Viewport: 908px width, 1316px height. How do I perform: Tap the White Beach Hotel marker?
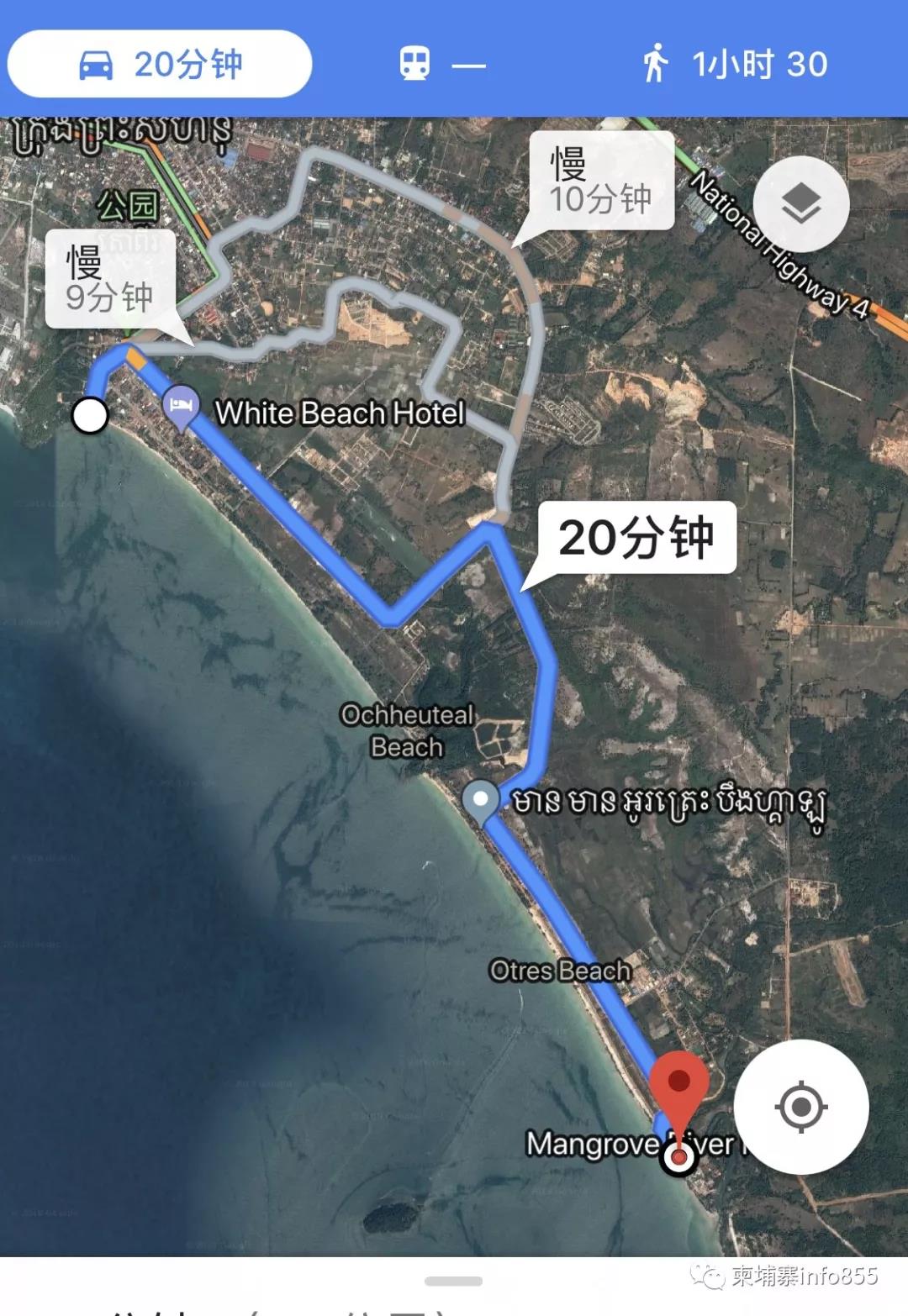(x=181, y=408)
